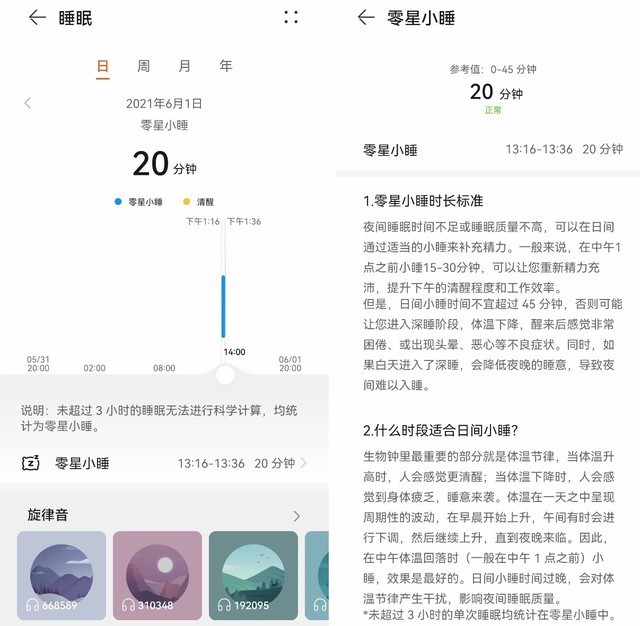Open the four-dot menu on 睡眠

(291, 17)
